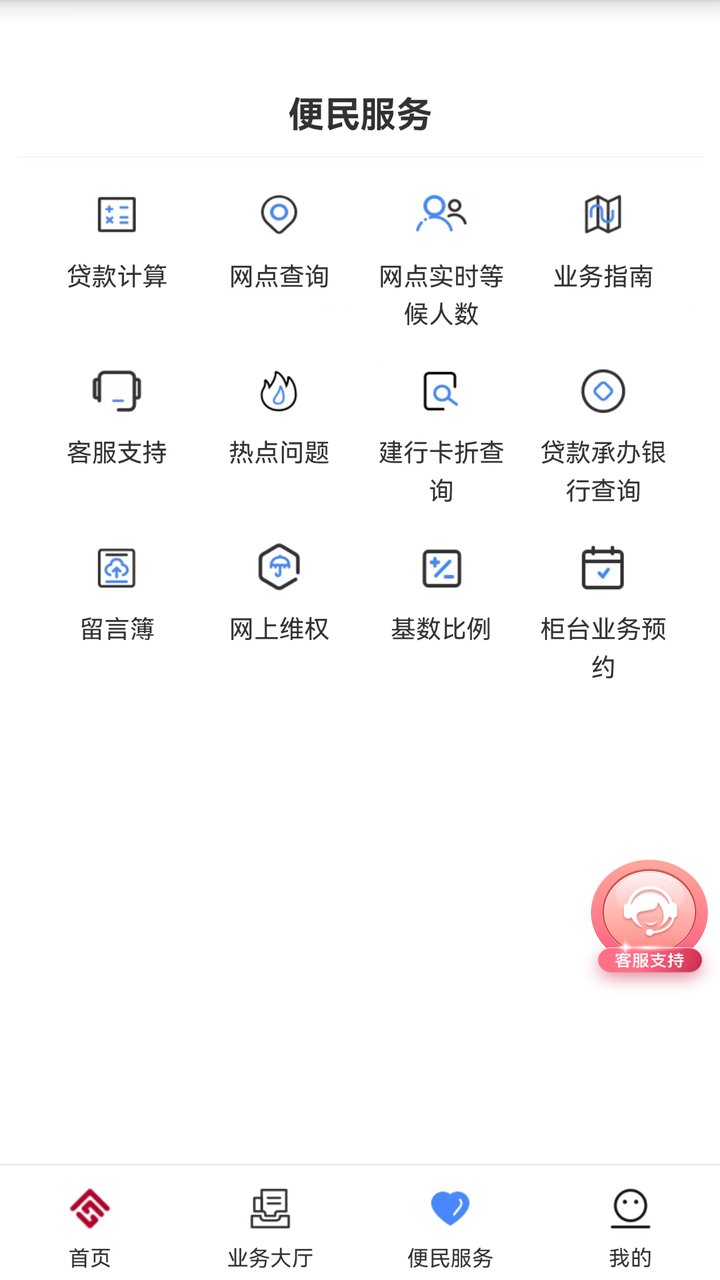Open the 客服支持 headset service icon
This screenshot has width=720, height=1280.
(116, 390)
